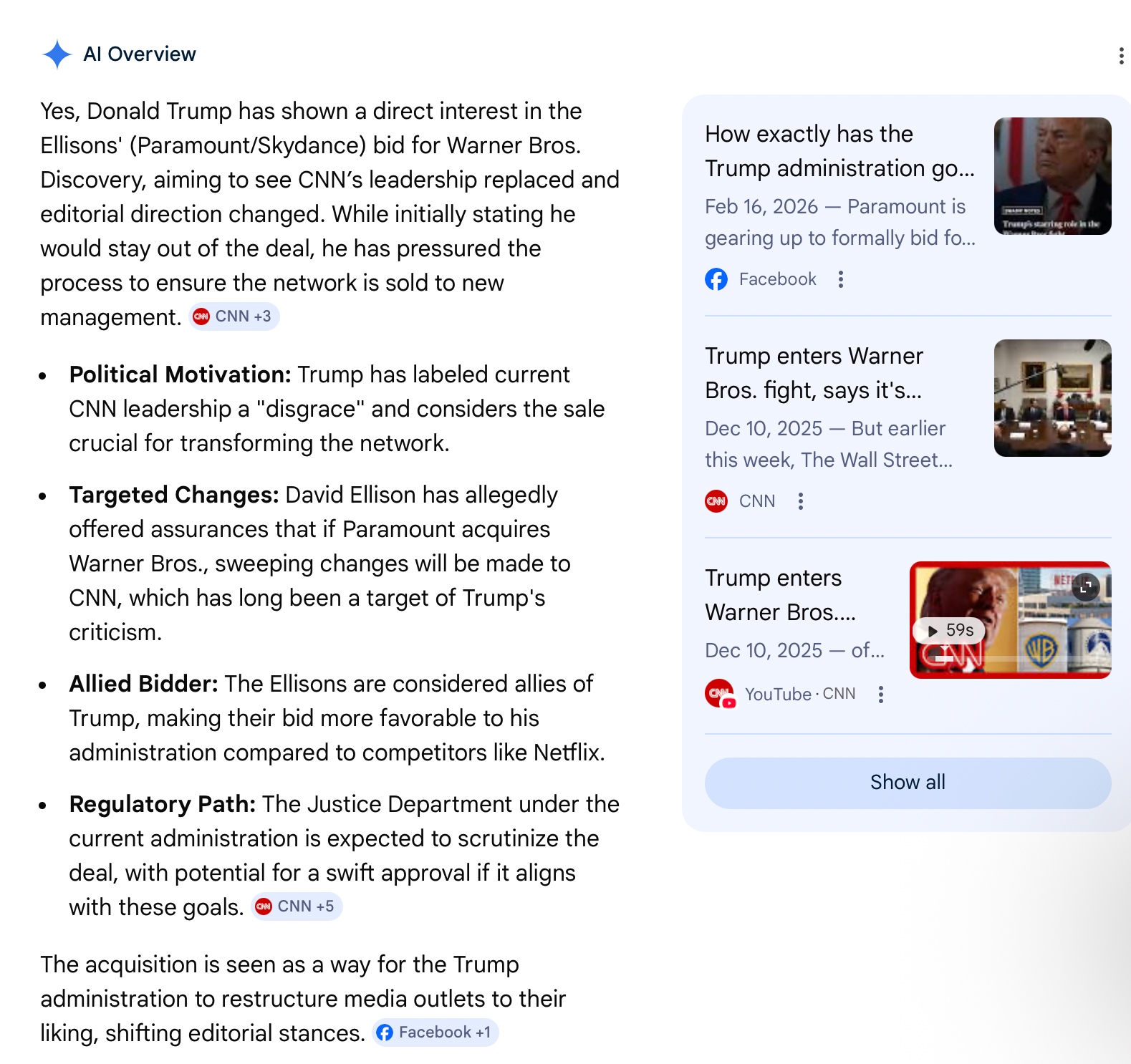The width and height of the screenshot is (1131, 1064).
Task: Open more options for the CNN article
Action: click(x=801, y=501)
